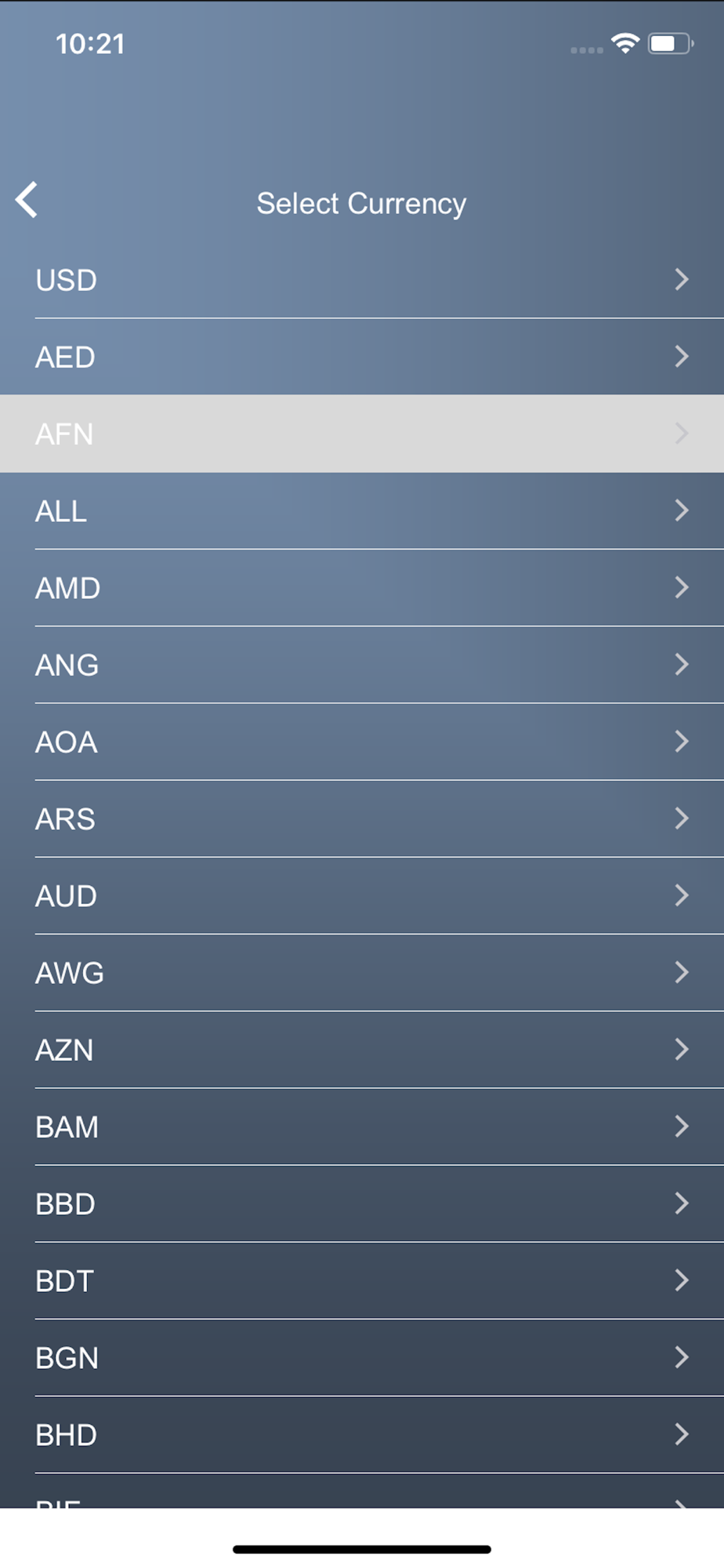Image resolution: width=724 pixels, height=1568 pixels.
Task: Pick the AFN currency row
Action: 360,434
